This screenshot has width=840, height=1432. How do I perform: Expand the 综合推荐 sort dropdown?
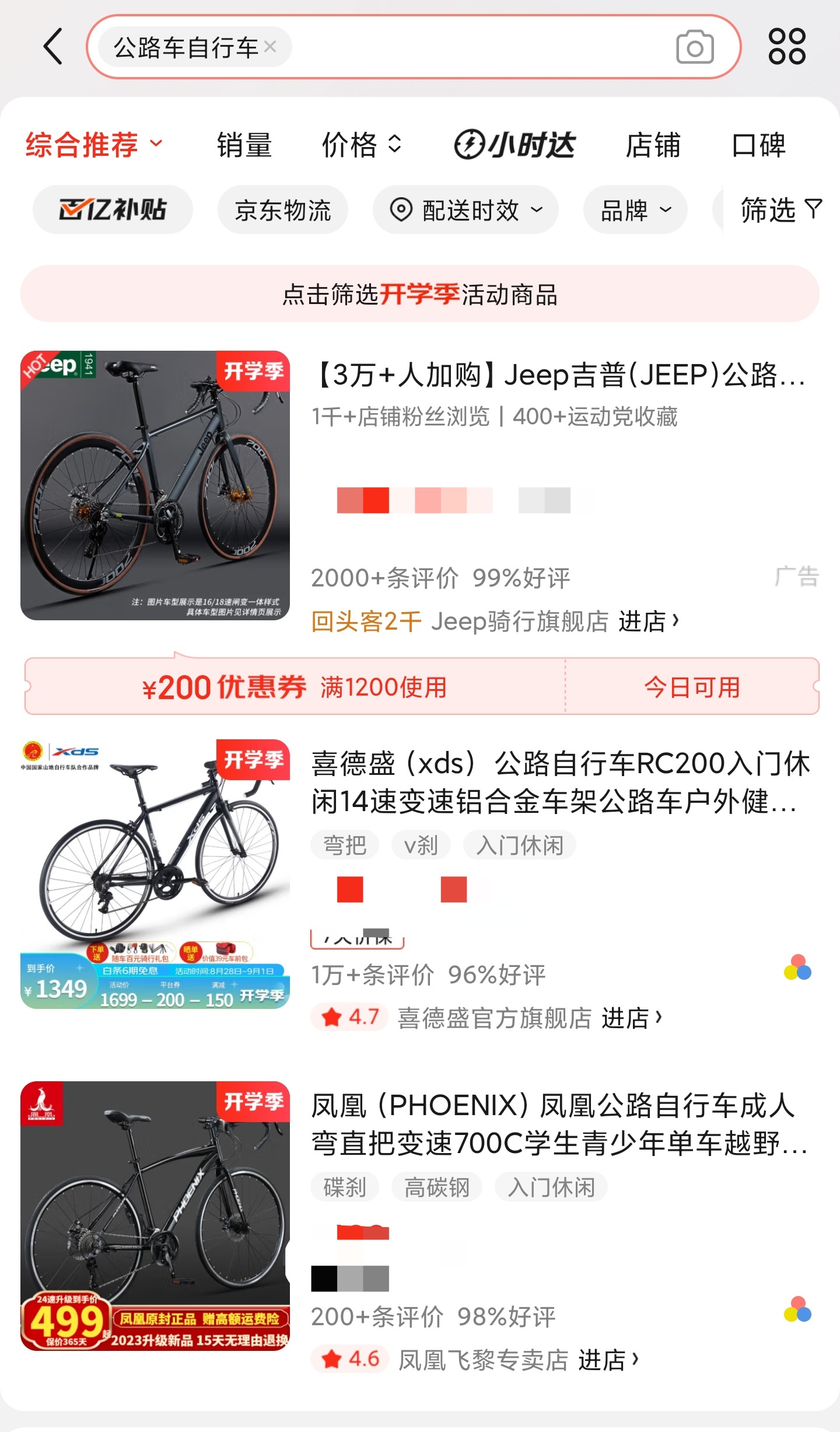[x=94, y=145]
